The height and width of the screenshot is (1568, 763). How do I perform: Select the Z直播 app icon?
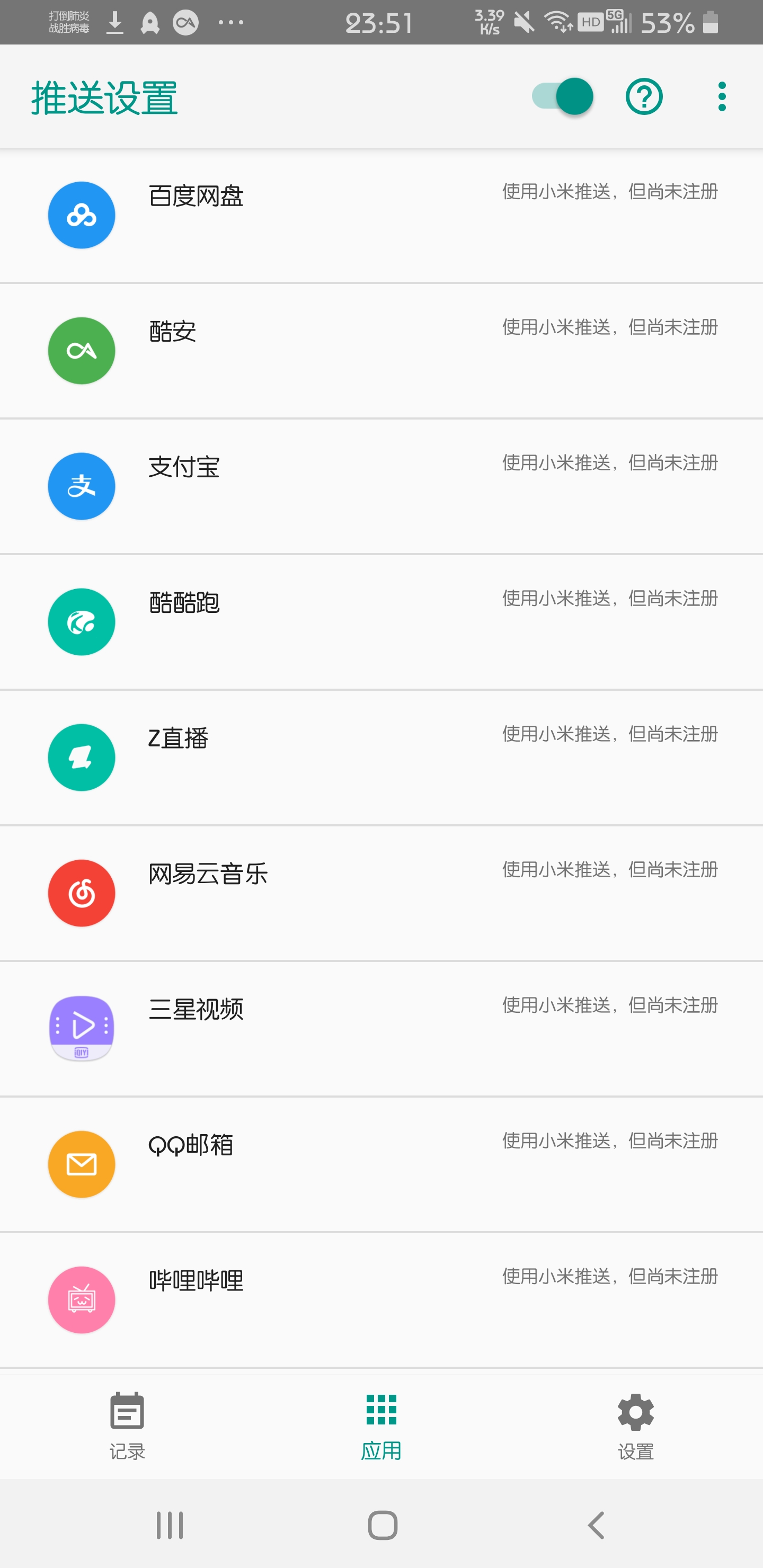click(81, 757)
